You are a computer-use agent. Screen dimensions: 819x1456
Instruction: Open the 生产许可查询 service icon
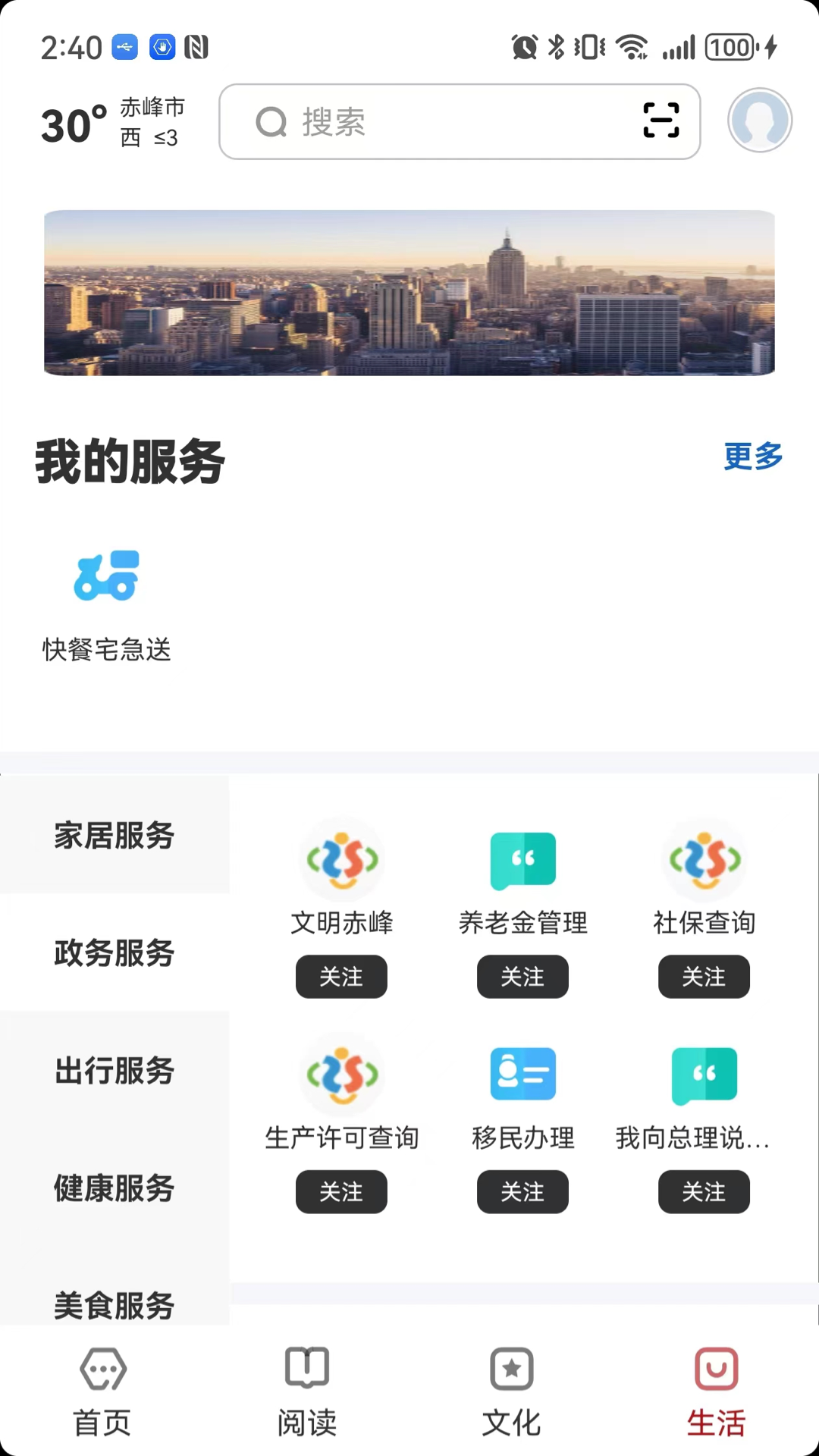coord(341,1075)
